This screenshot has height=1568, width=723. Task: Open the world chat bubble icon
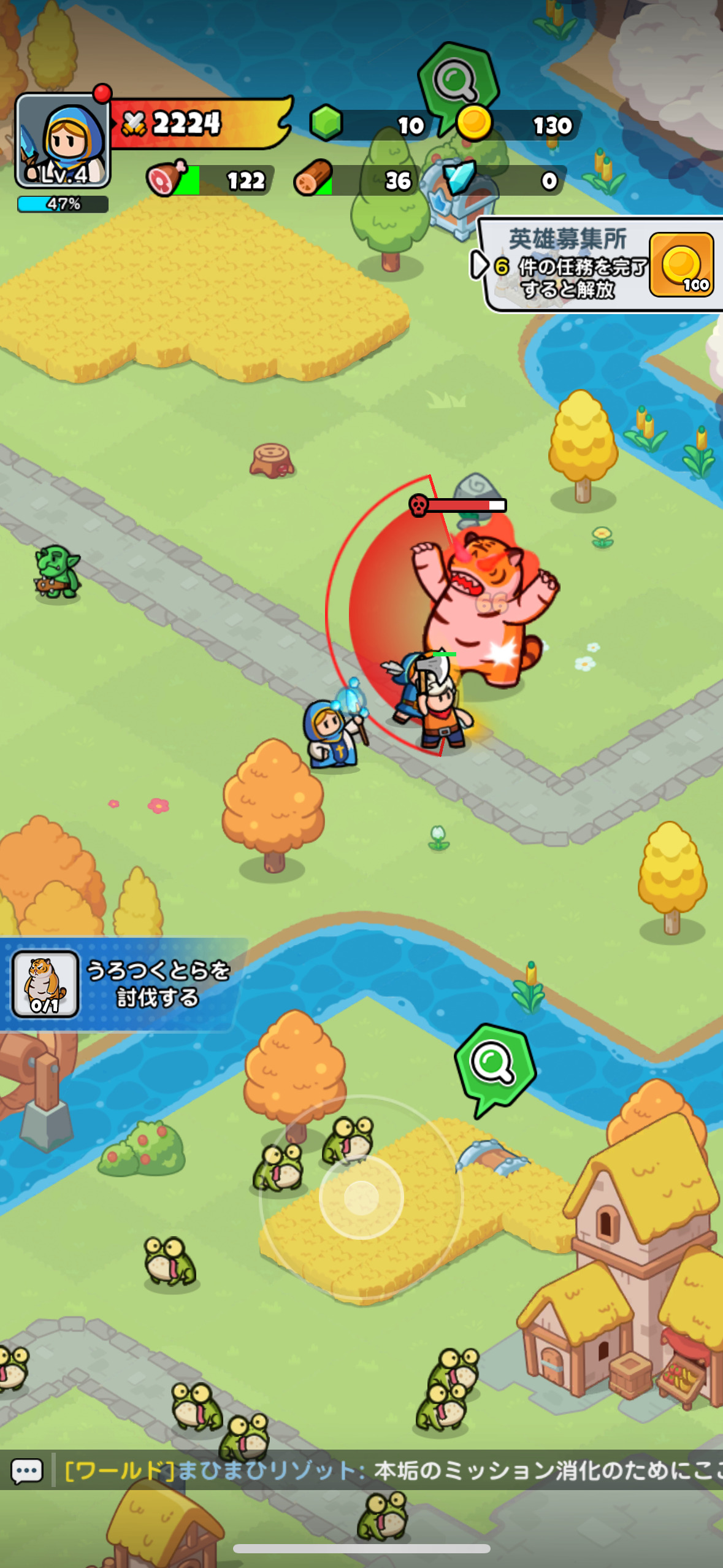tap(27, 1471)
